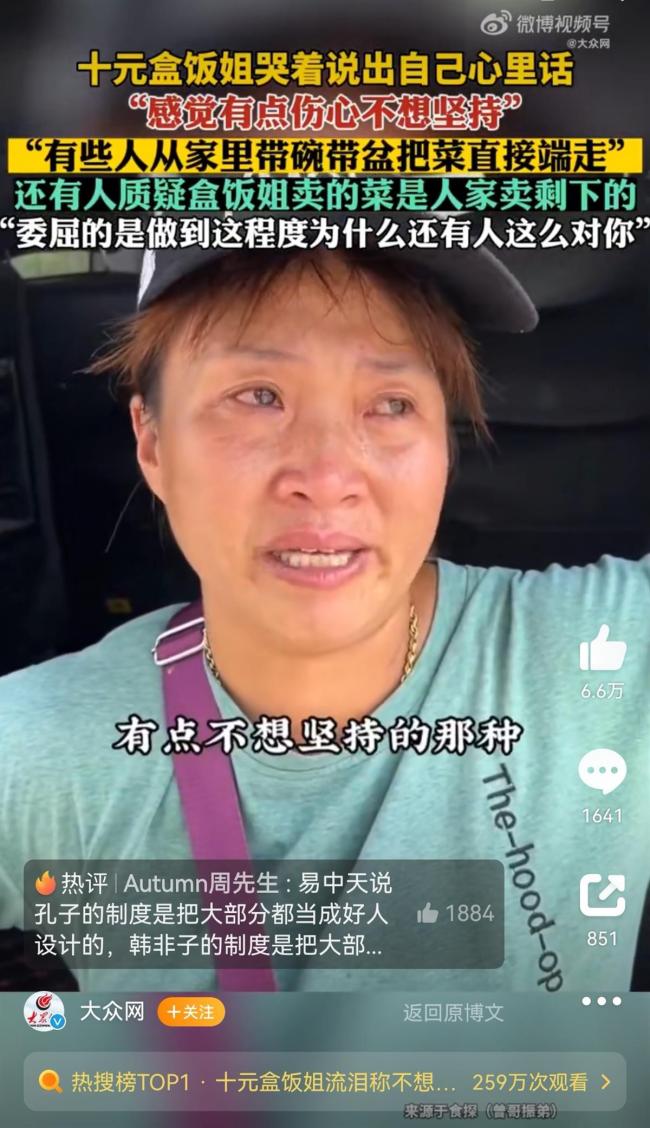The width and height of the screenshot is (650, 1128).
Task: Open the video's comments
Action: 602,773
